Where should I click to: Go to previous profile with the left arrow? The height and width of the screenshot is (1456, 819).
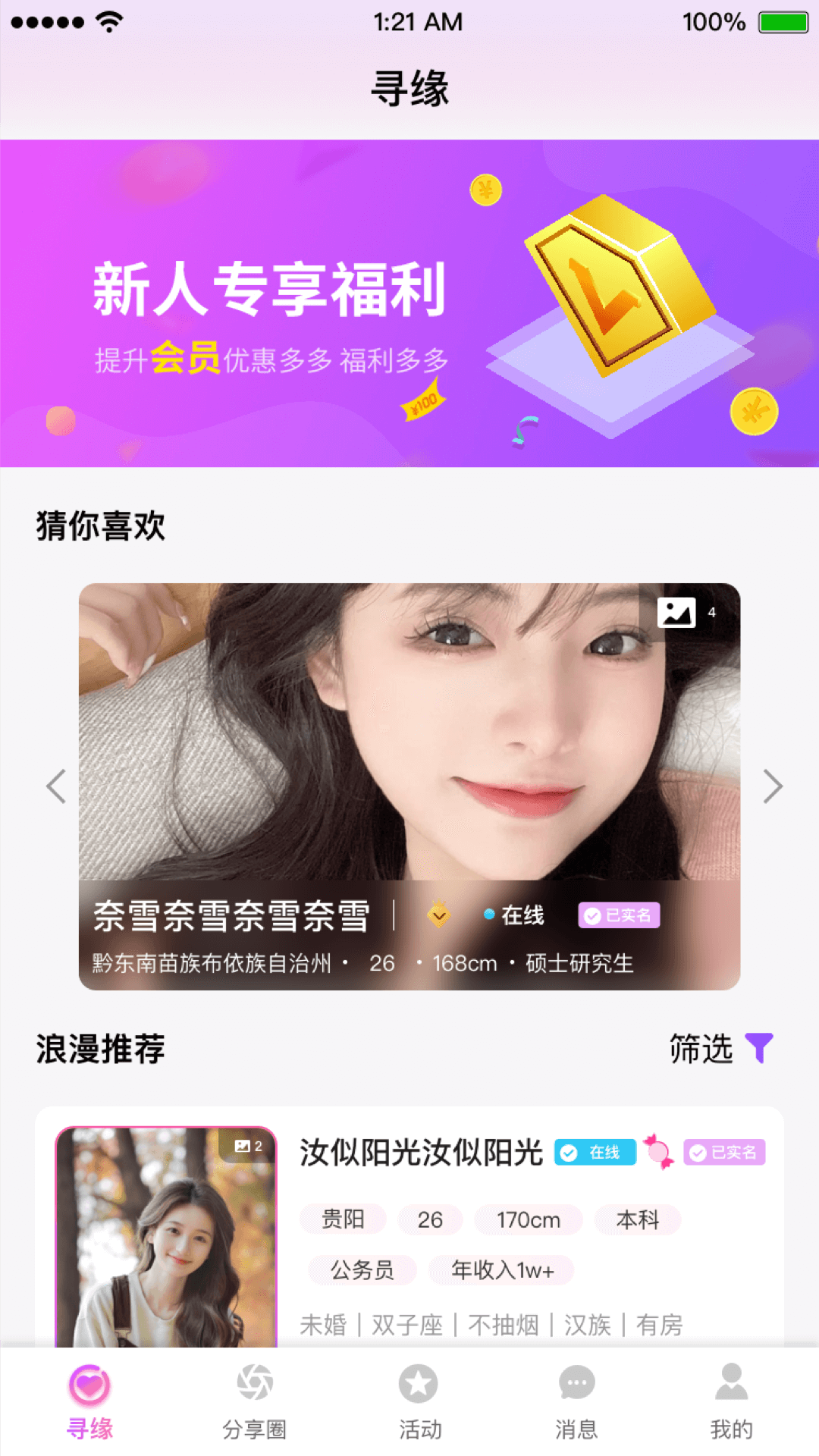click(x=56, y=786)
